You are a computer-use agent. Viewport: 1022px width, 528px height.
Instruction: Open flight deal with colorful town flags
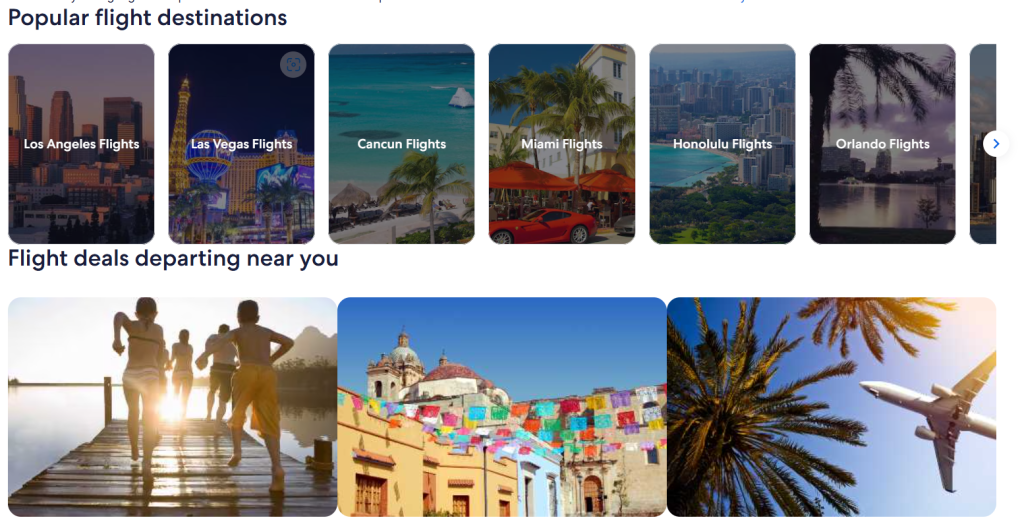501,406
